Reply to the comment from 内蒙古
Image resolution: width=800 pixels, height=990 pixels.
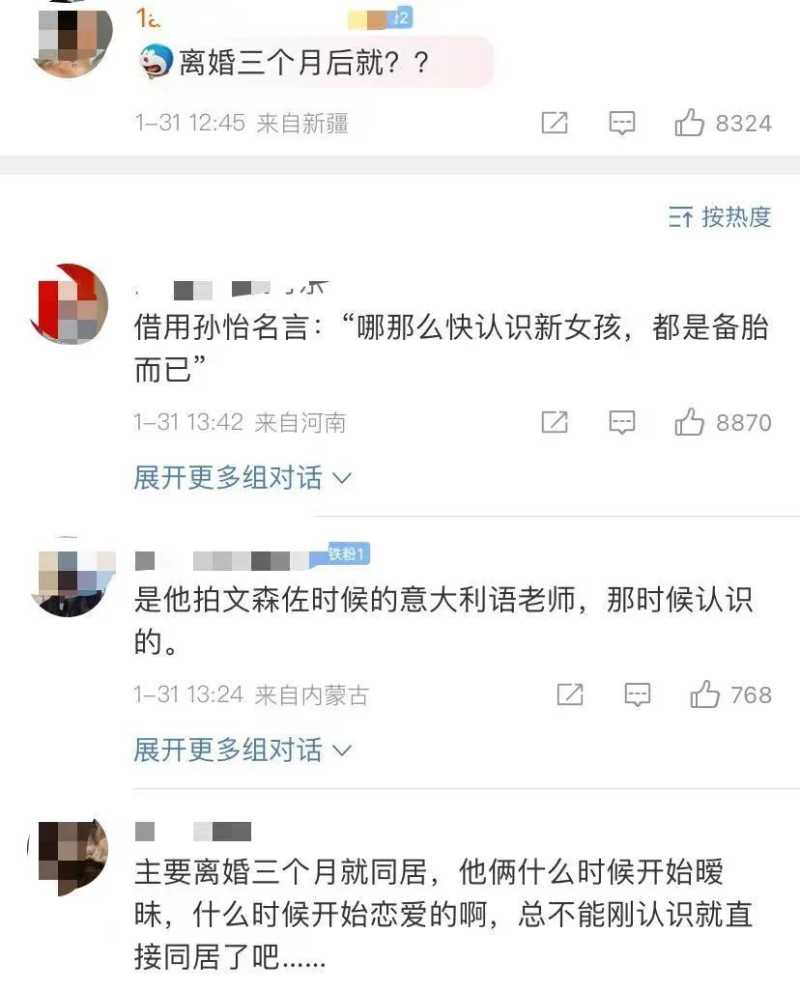pos(637,694)
